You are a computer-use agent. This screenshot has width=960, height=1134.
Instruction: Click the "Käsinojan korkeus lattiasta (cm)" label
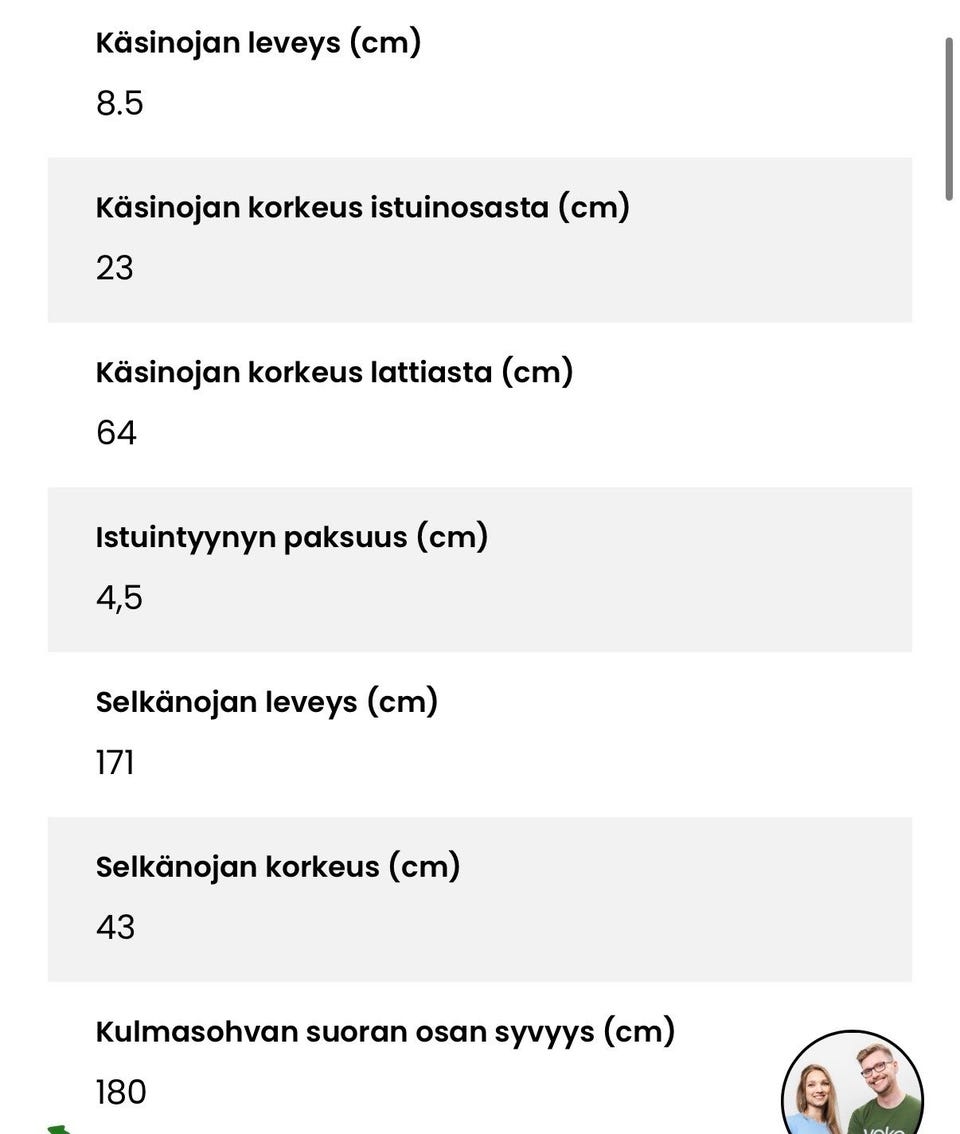click(x=334, y=369)
